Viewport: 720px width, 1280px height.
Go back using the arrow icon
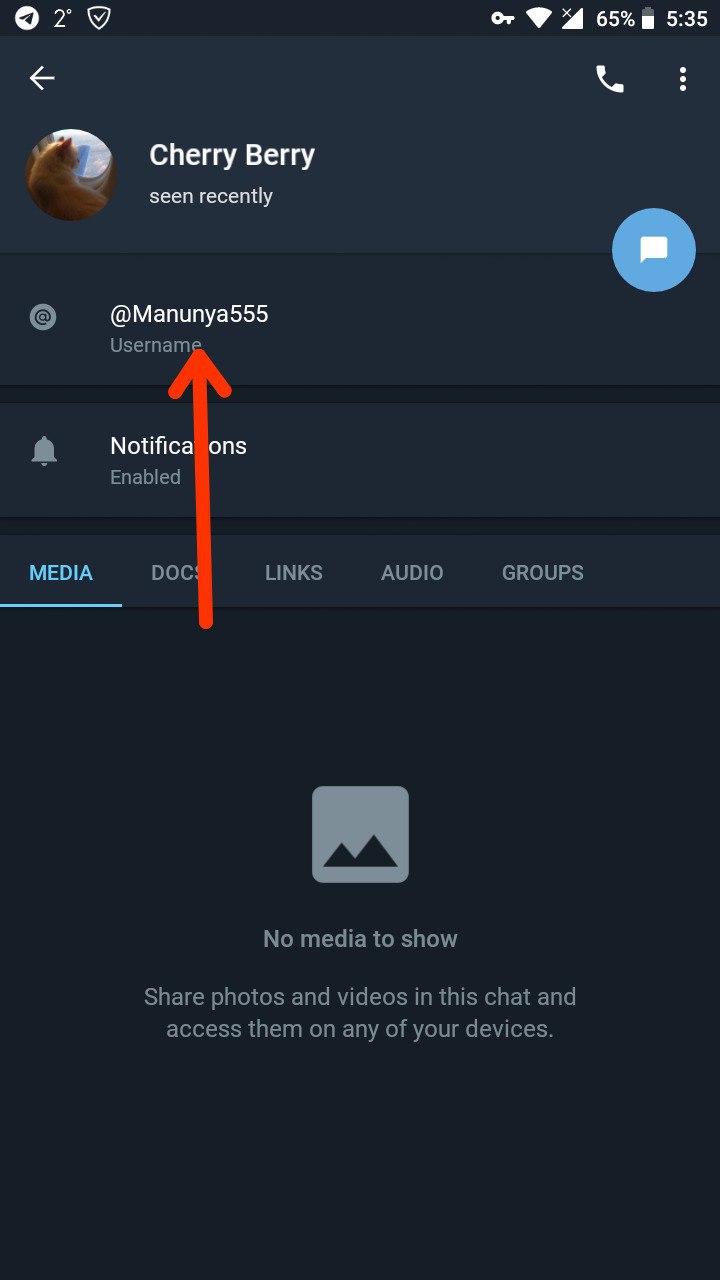click(42, 78)
